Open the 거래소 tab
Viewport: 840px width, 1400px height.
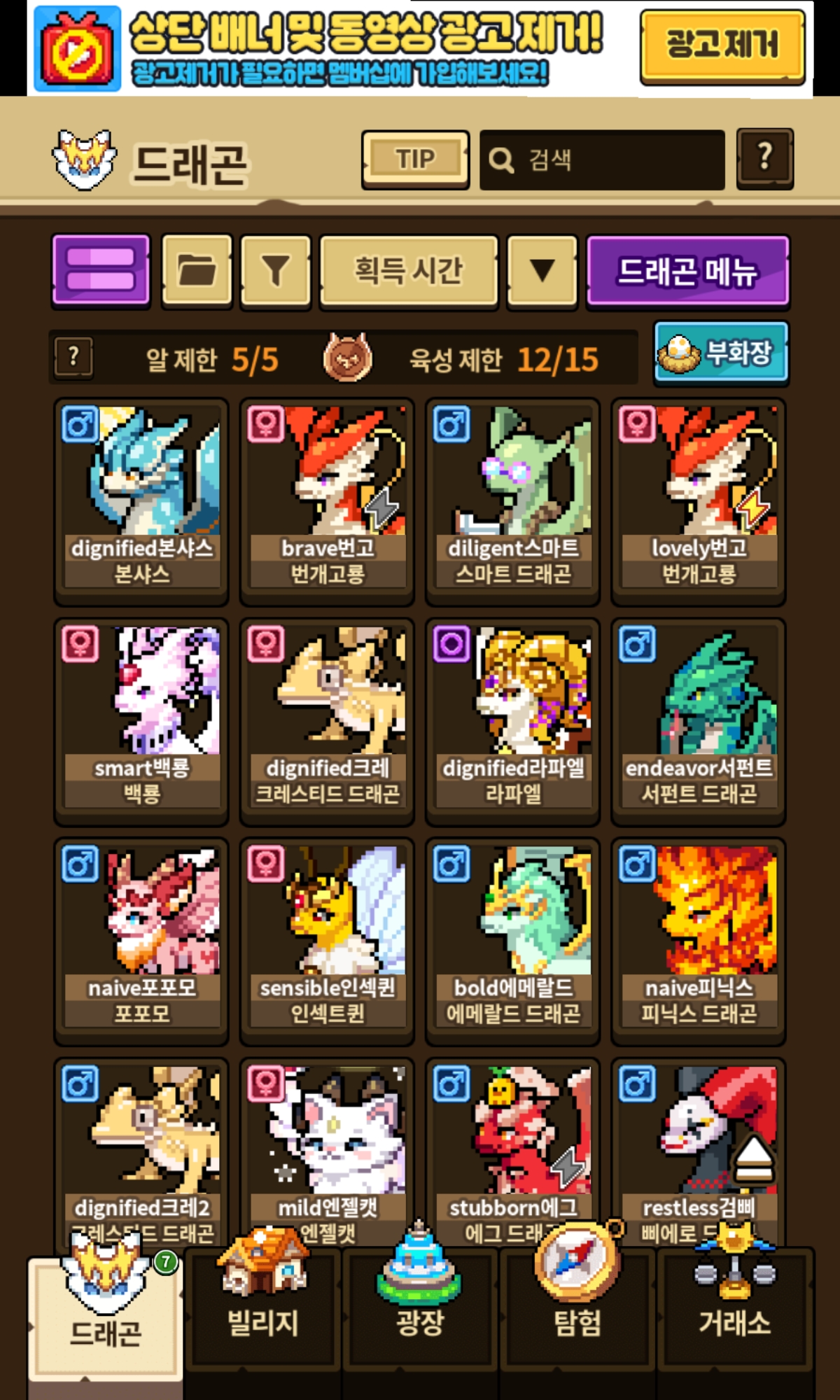pos(735,1309)
